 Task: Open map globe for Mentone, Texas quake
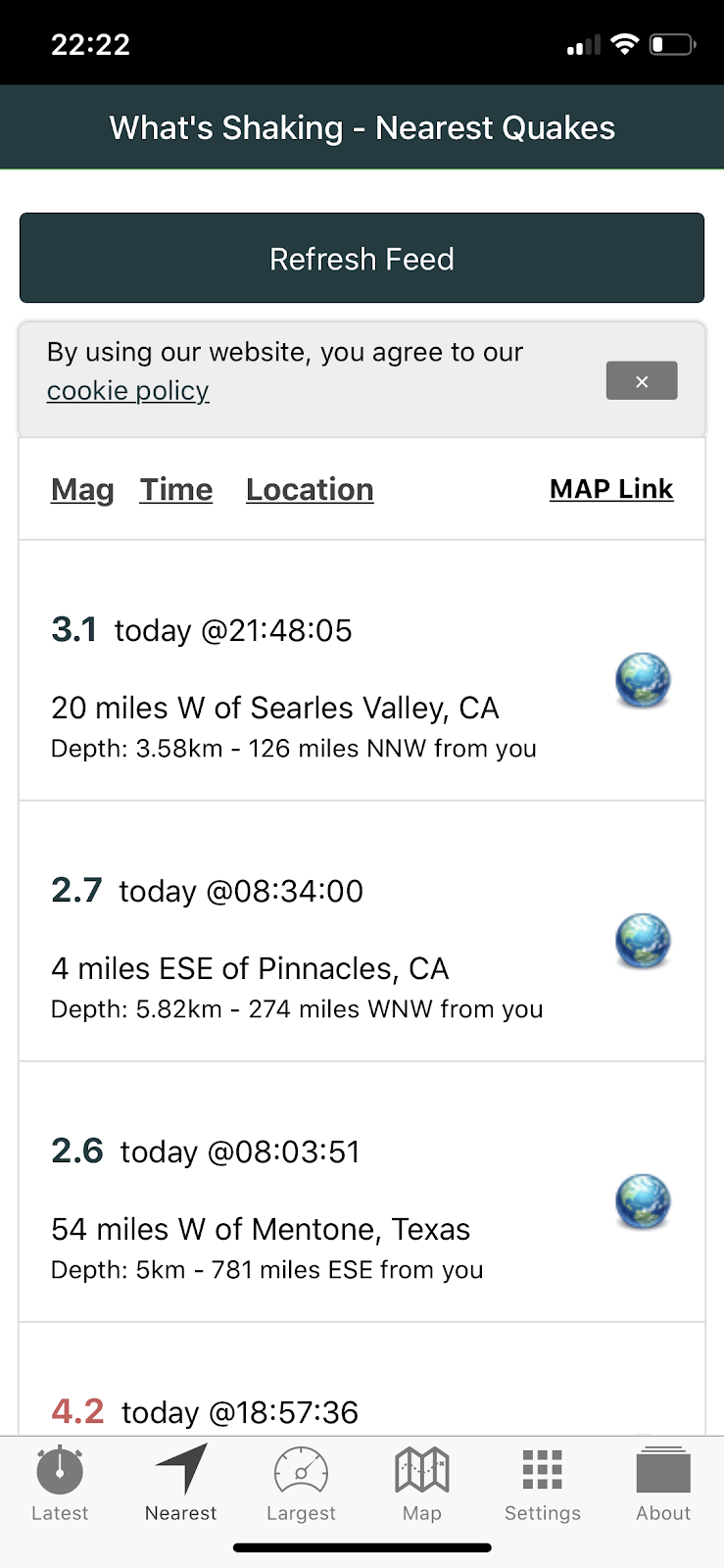(643, 1201)
